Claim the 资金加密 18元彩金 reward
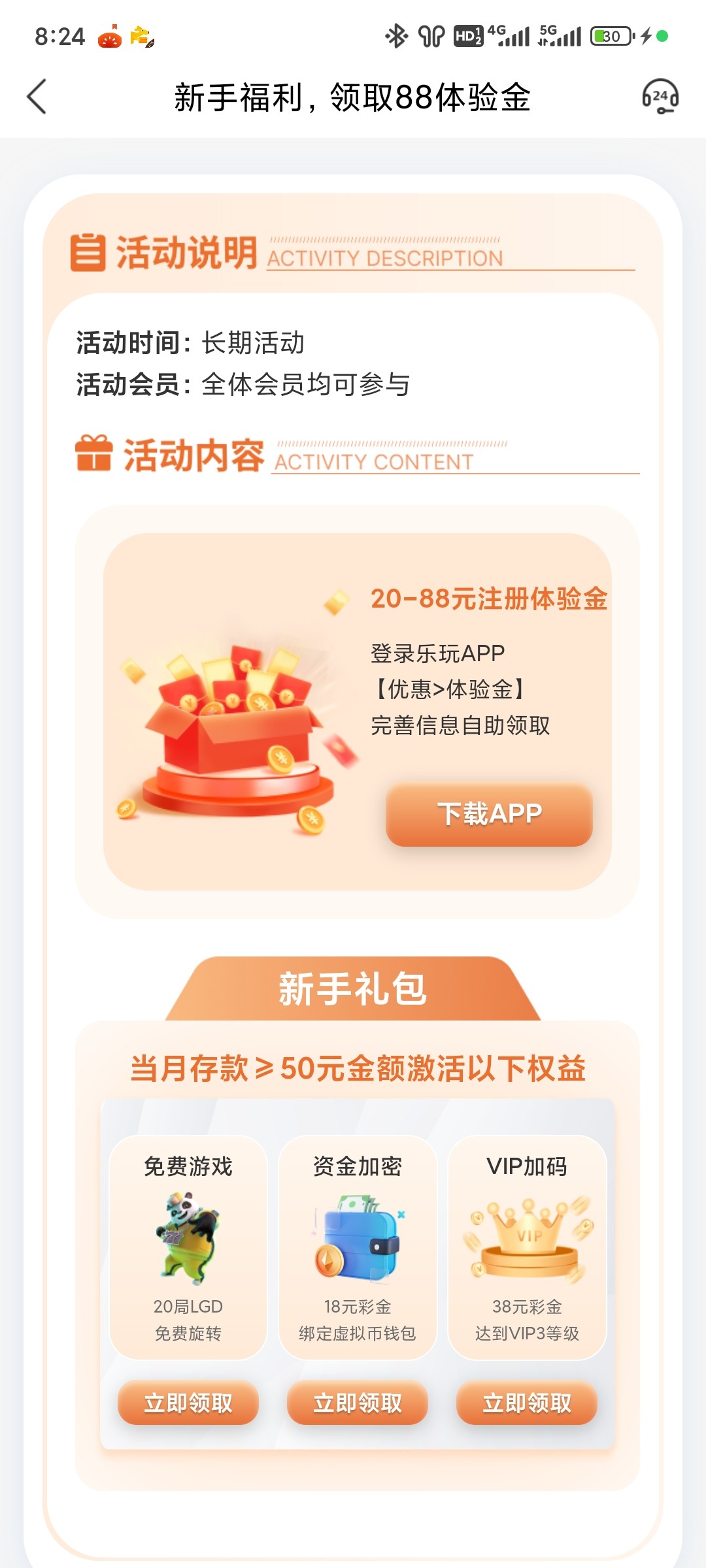The width and height of the screenshot is (706, 1568). pyautogui.click(x=358, y=1403)
